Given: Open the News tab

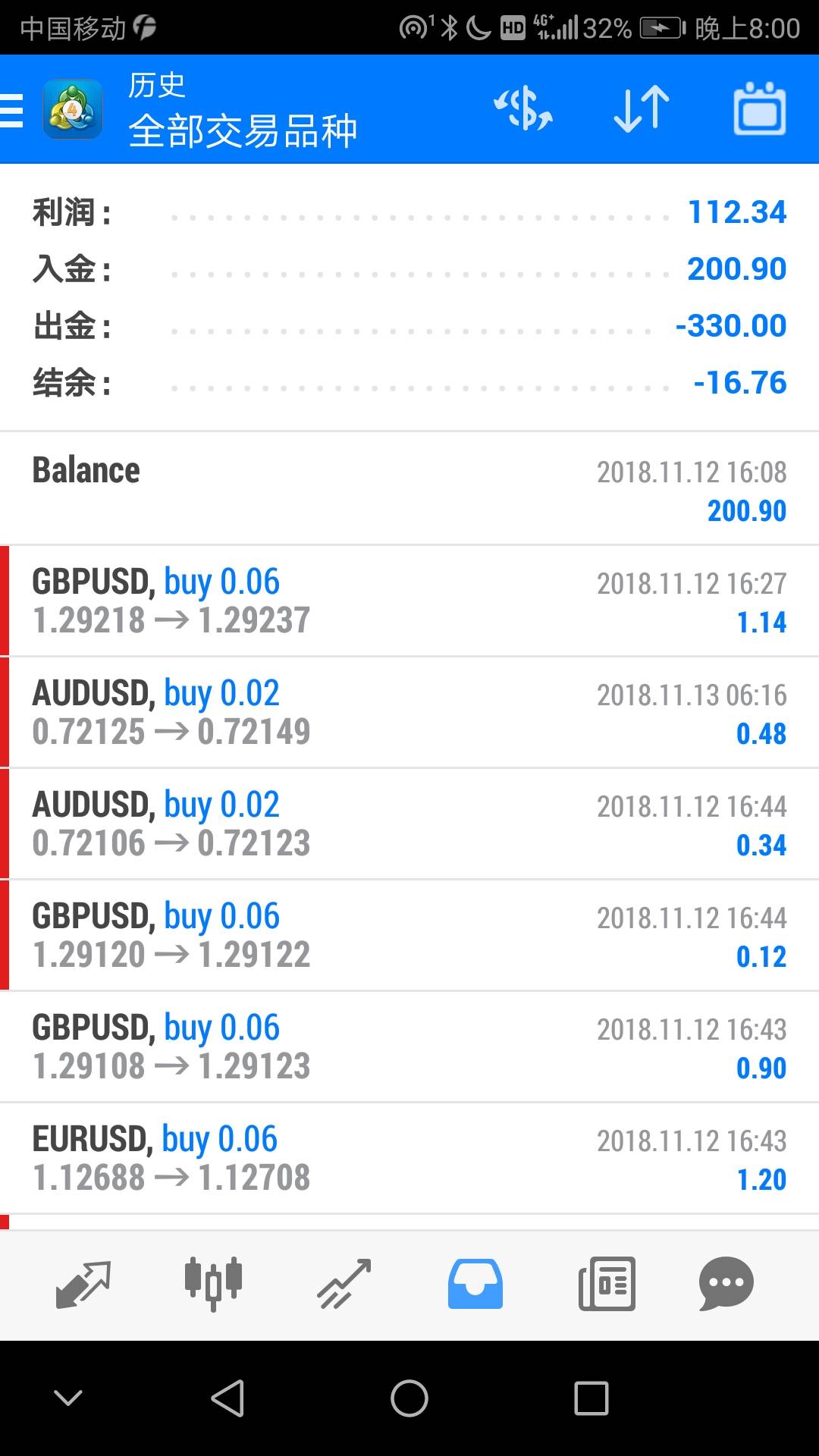Looking at the screenshot, I should (607, 1284).
